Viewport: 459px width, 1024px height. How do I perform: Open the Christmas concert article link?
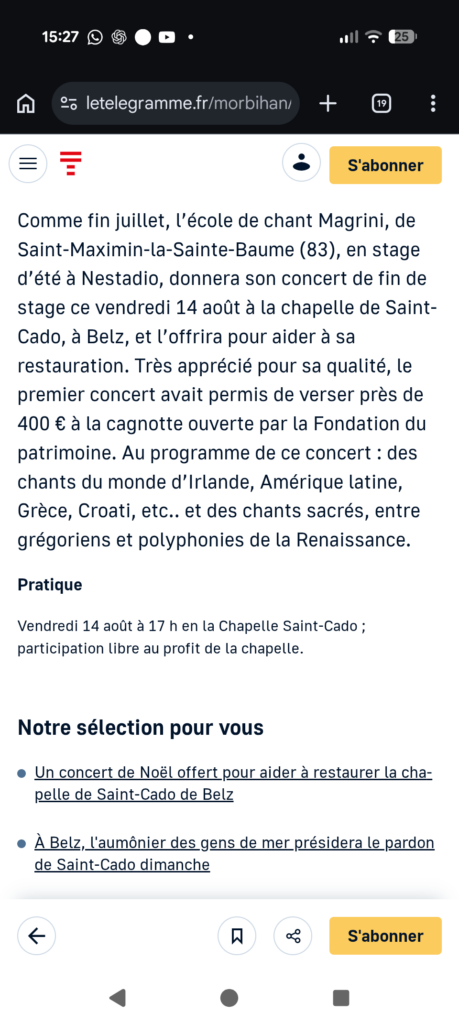pyautogui.click(x=233, y=784)
